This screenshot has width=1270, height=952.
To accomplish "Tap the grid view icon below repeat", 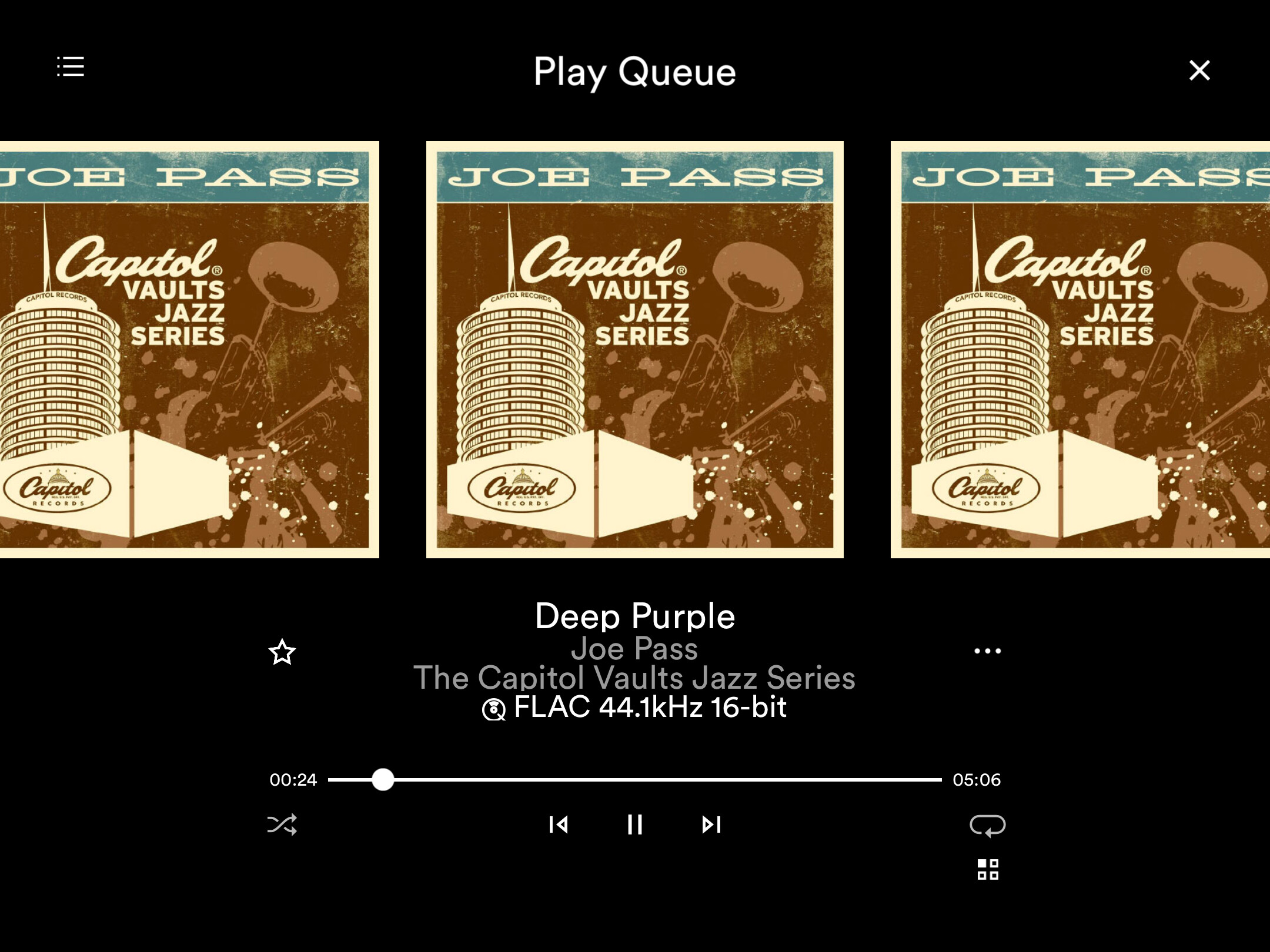I will tap(988, 869).
